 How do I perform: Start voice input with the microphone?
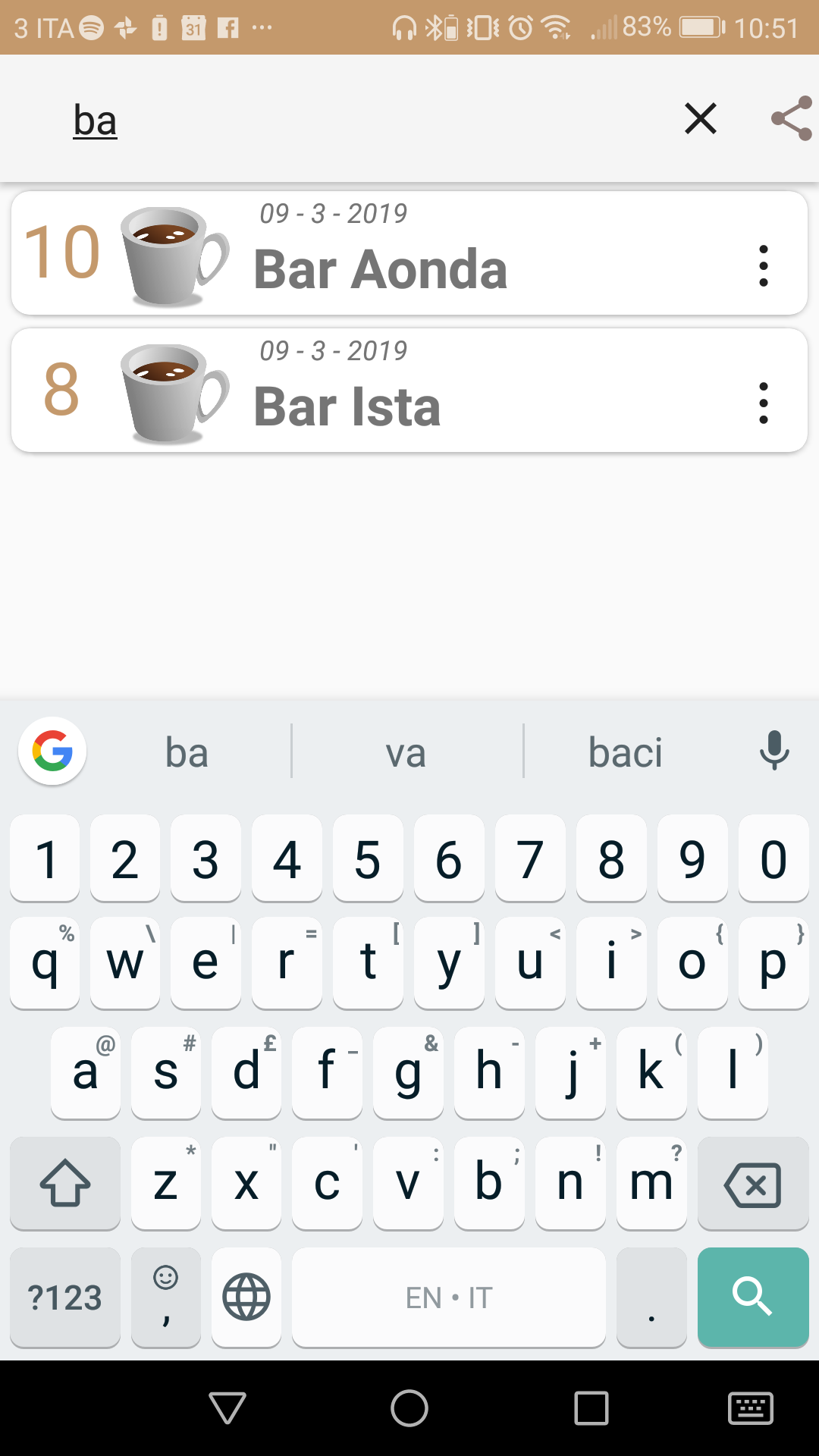coord(774,751)
